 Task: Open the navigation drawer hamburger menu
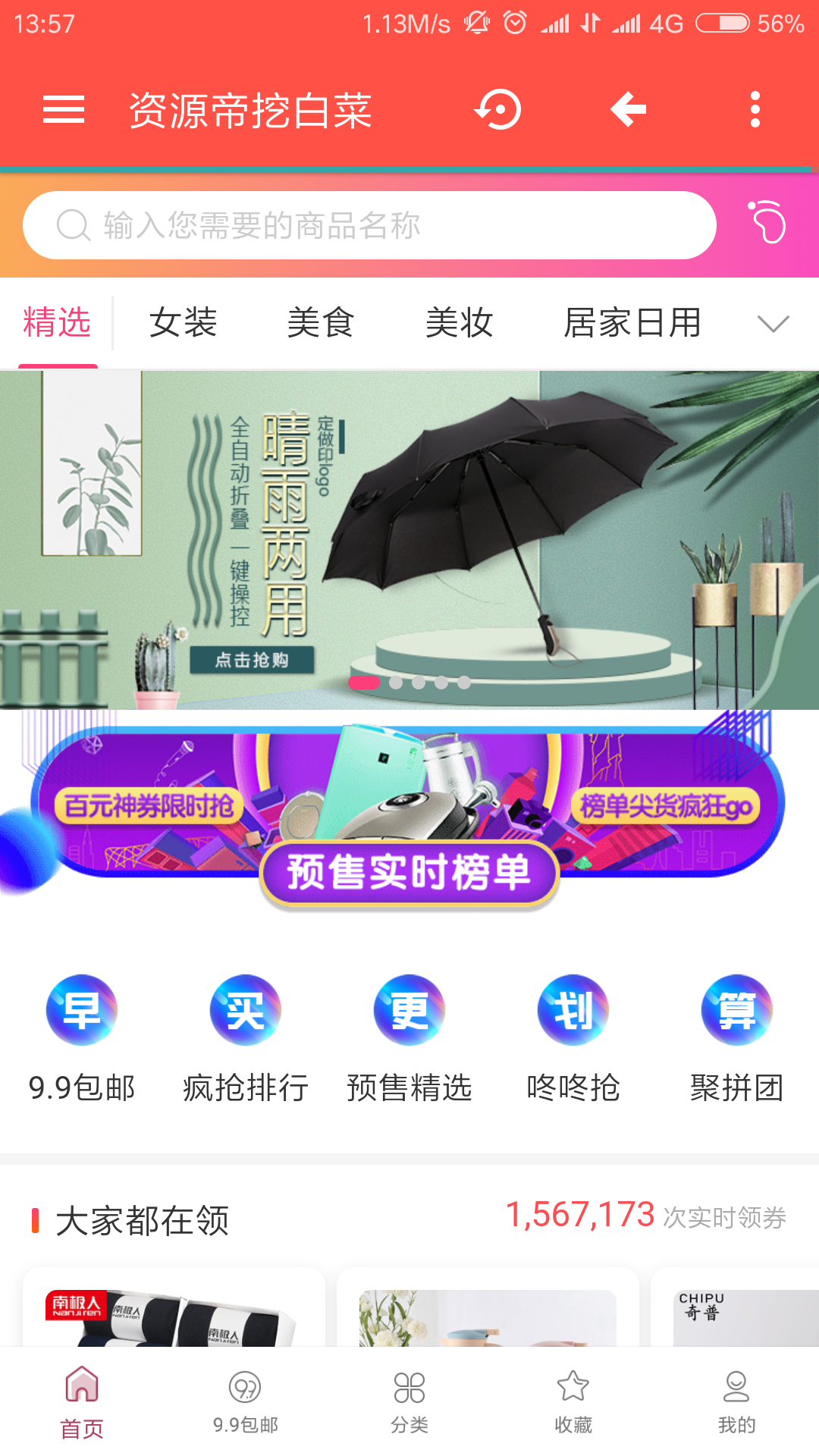(64, 110)
